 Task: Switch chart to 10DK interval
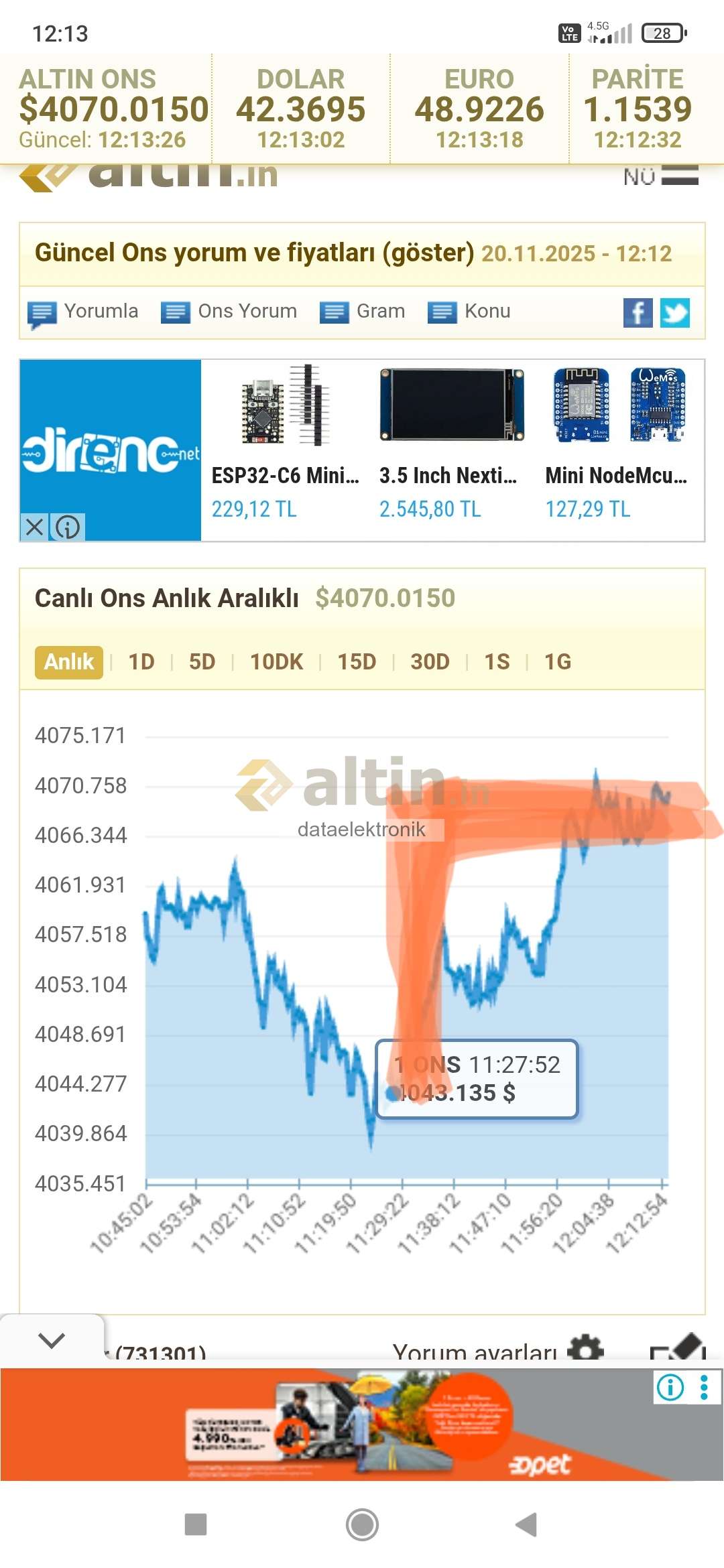(x=276, y=662)
